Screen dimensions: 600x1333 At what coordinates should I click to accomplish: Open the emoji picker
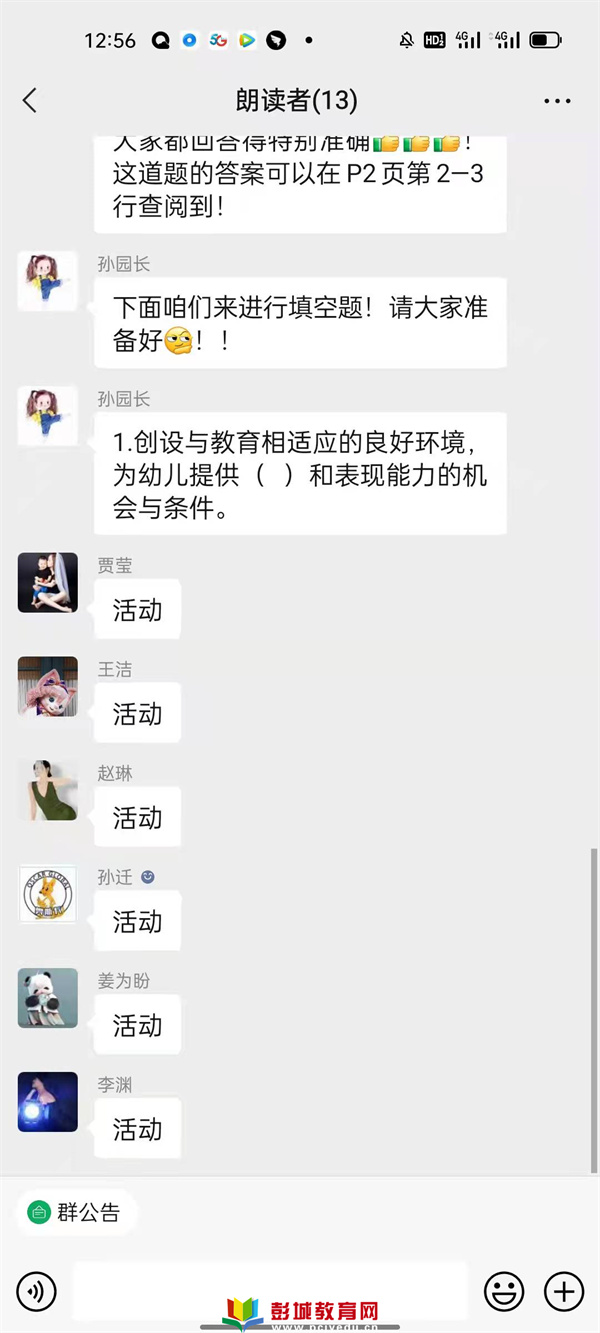point(504,1292)
